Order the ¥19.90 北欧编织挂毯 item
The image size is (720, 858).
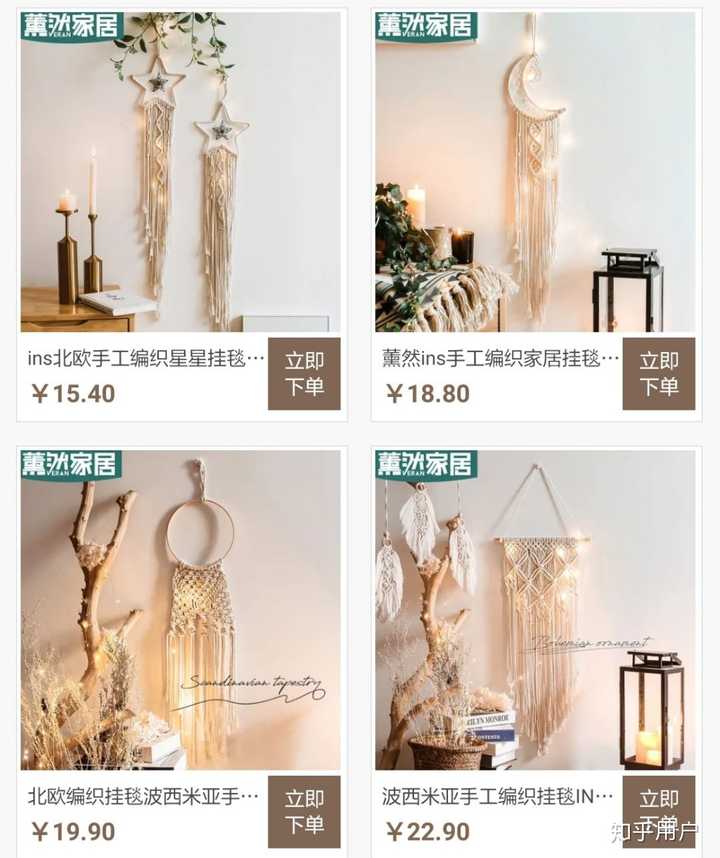tap(304, 811)
